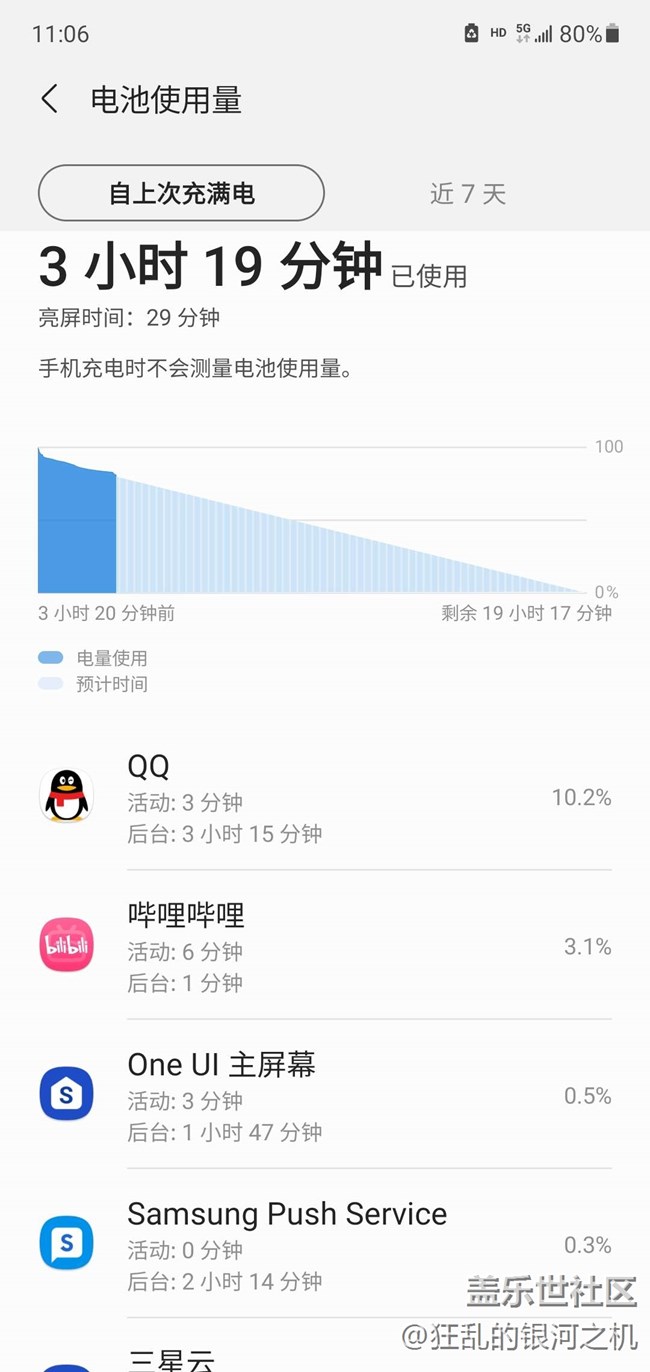The height and width of the screenshot is (1372, 650).
Task: Switch to the 近 7 天 tab
Action: (x=468, y=193)
